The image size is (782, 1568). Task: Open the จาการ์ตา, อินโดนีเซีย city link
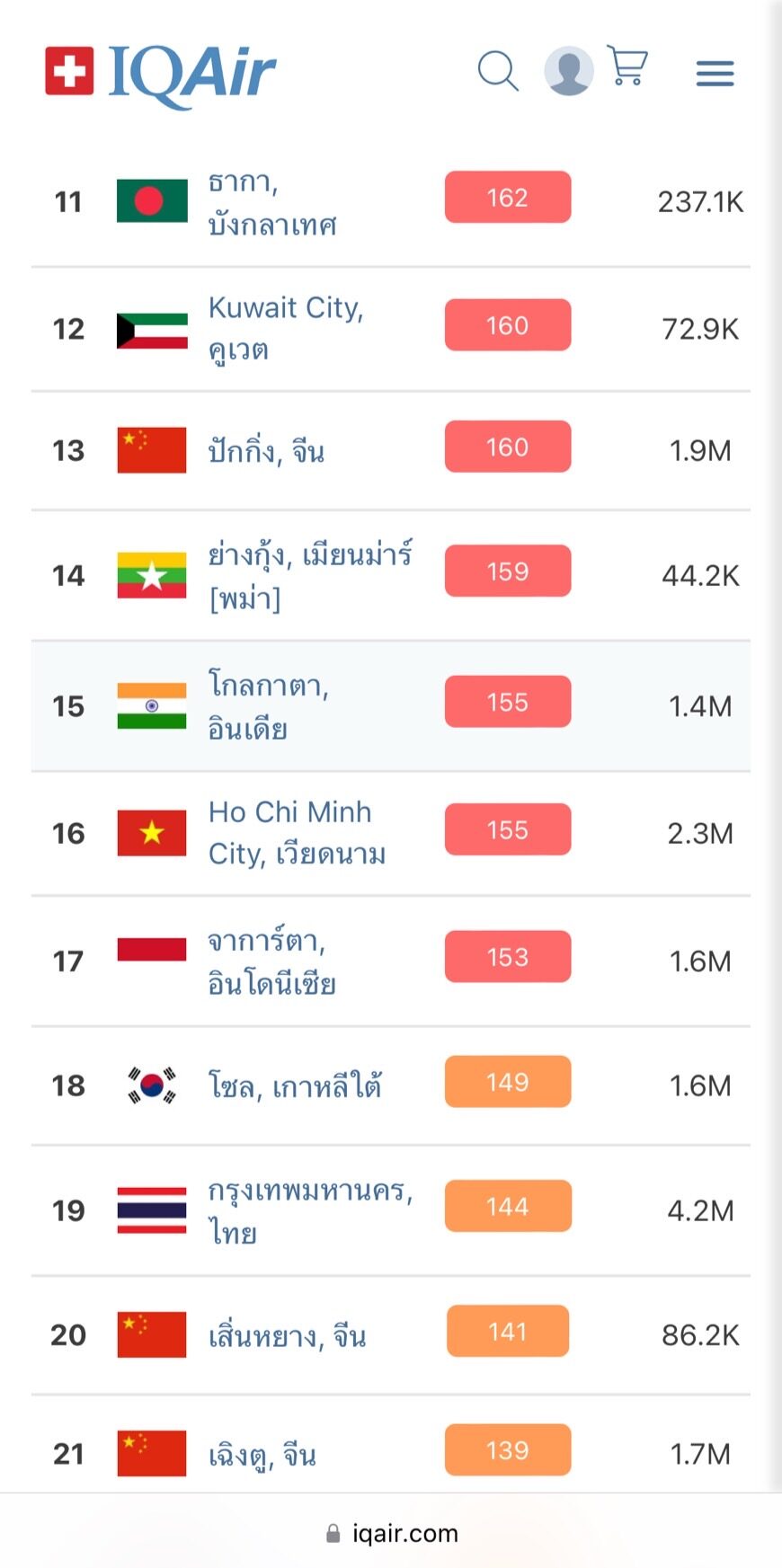(271, 961)
